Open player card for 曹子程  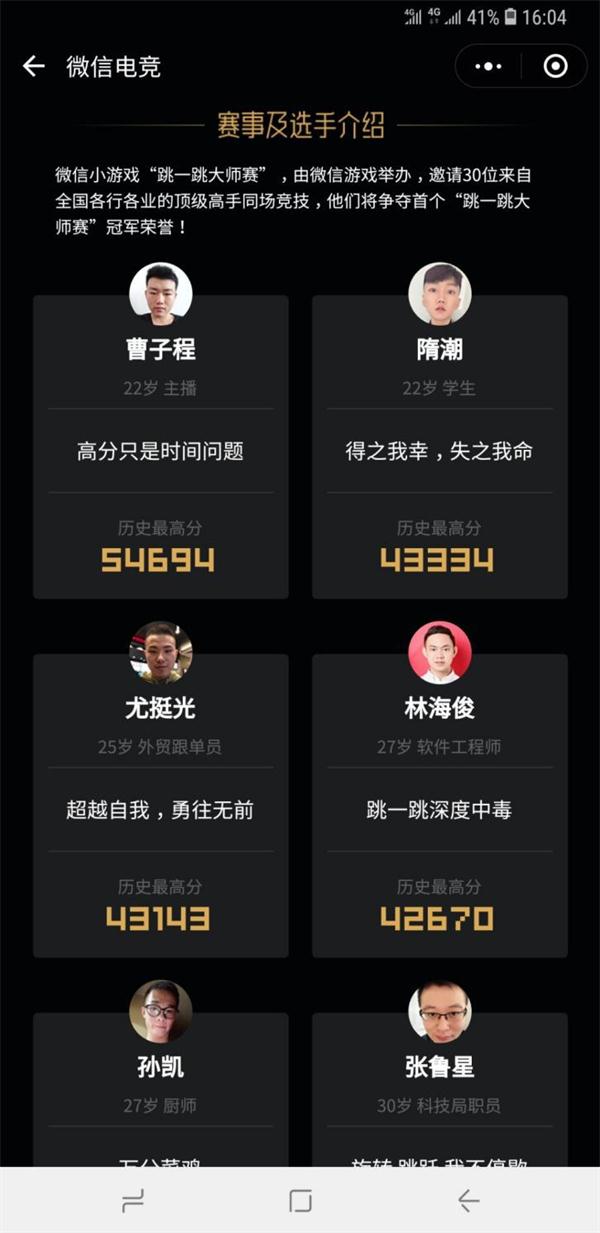[x=161, y=447]
